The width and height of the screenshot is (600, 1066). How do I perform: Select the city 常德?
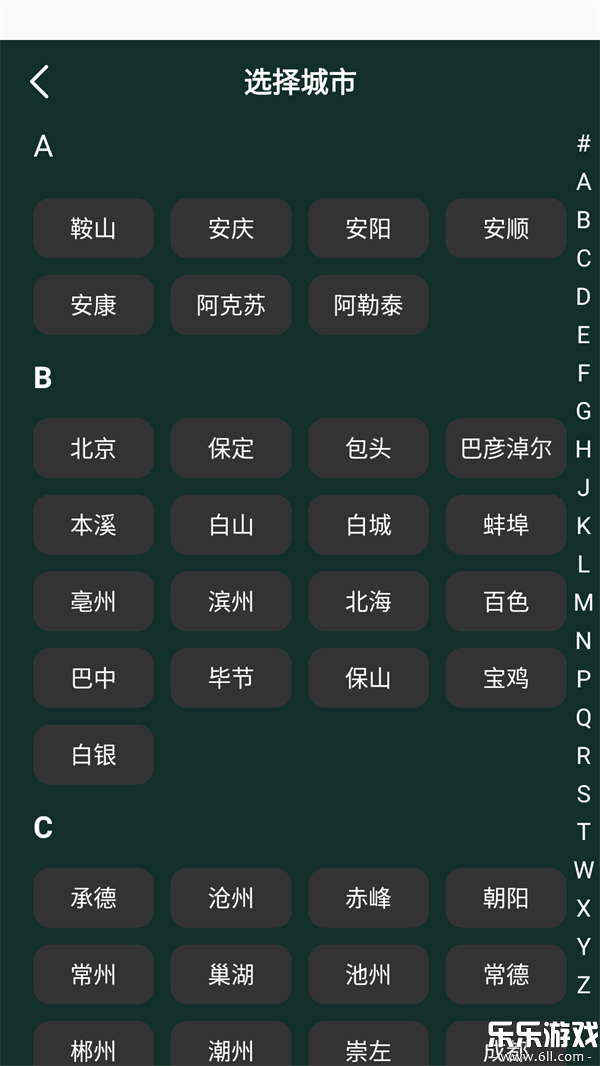pyautogui.click(x=506, y=974)
